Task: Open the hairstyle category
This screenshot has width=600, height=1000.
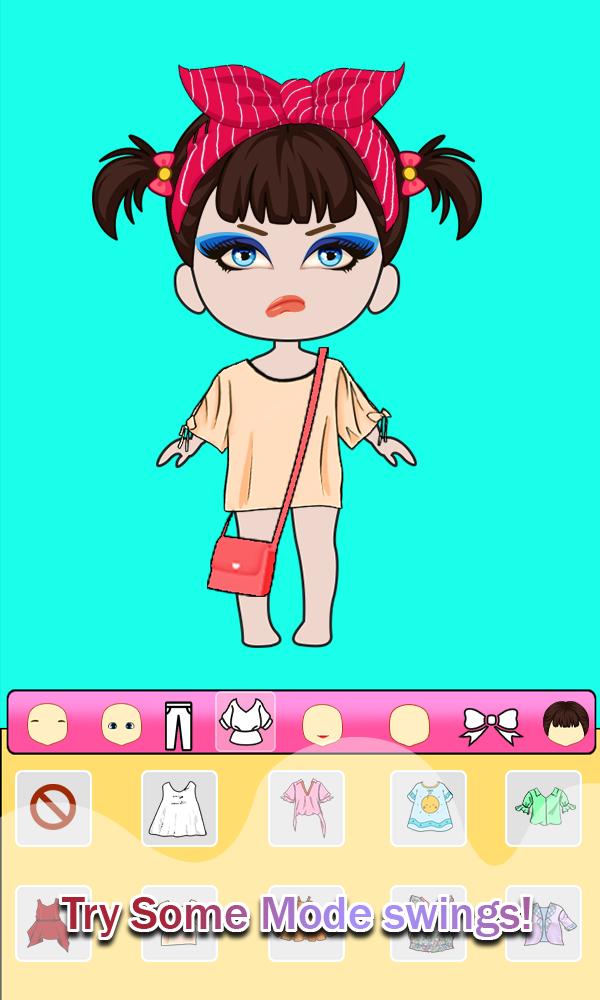Action: click(x=566, y=723)
